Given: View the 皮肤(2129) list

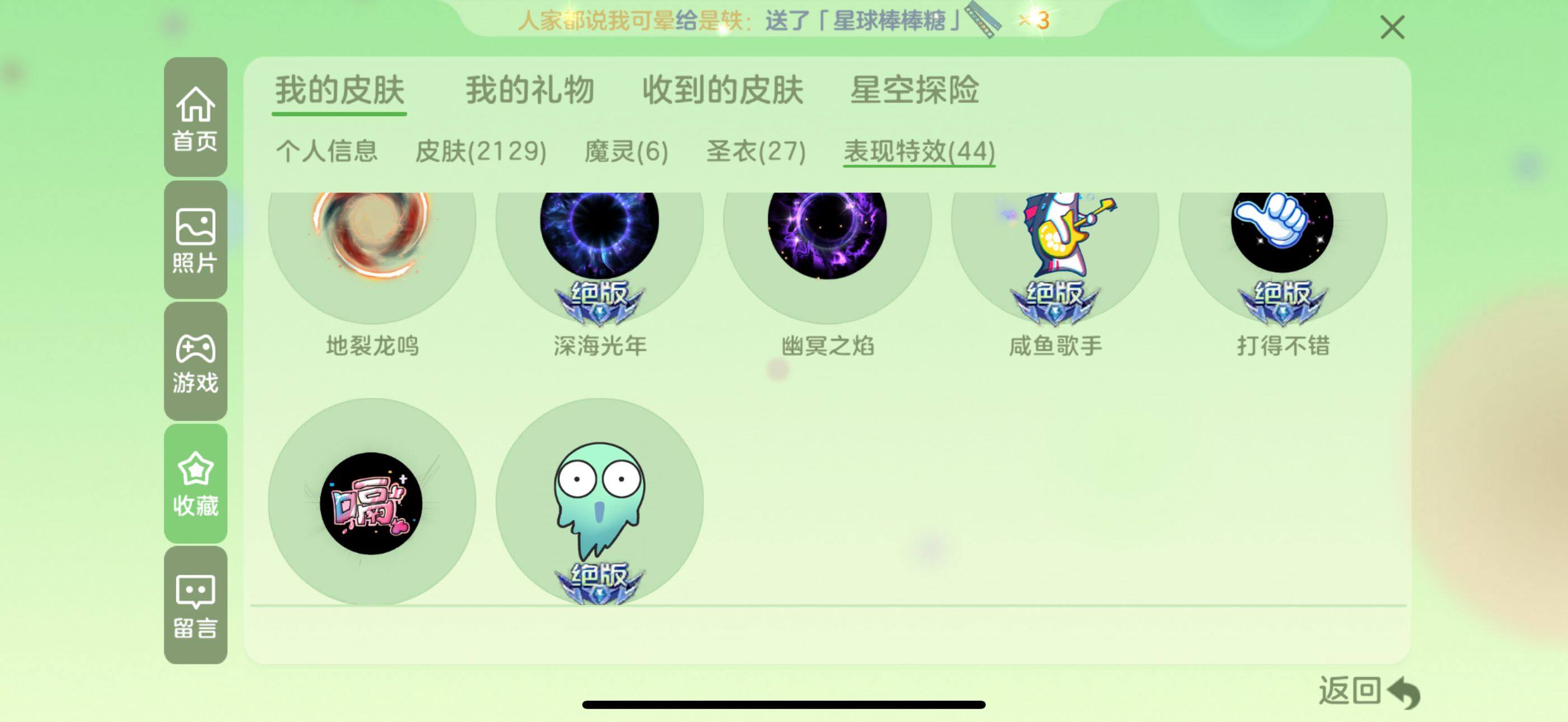Looking at the screenshot, I should tap(480, 151).
